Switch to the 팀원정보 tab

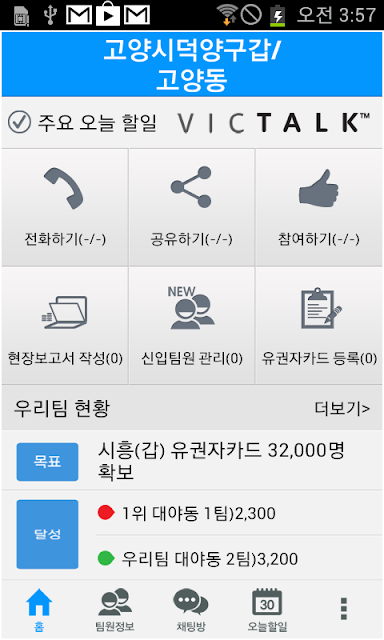point(115,609)
